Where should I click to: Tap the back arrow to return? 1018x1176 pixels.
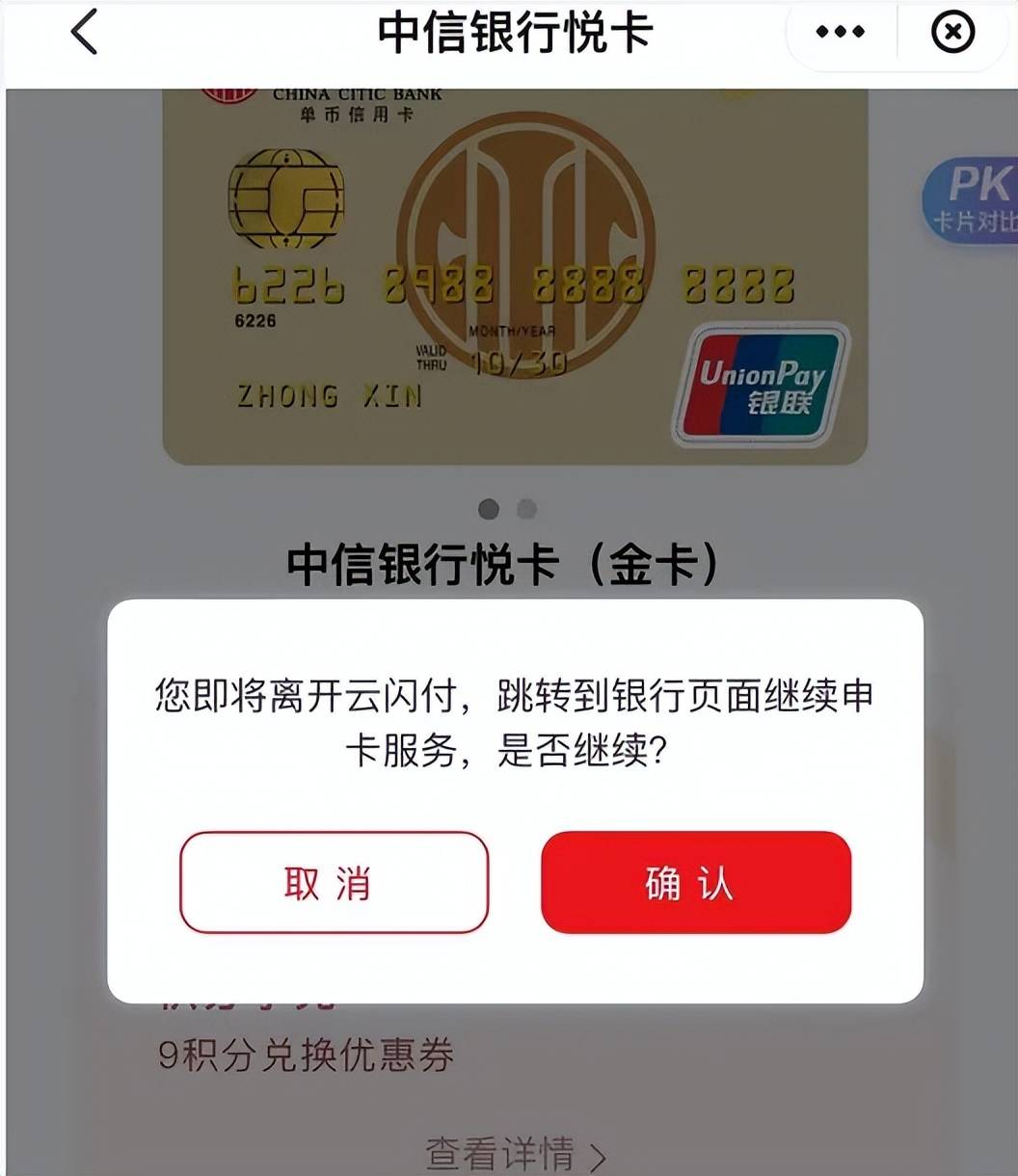pos(84,32)
